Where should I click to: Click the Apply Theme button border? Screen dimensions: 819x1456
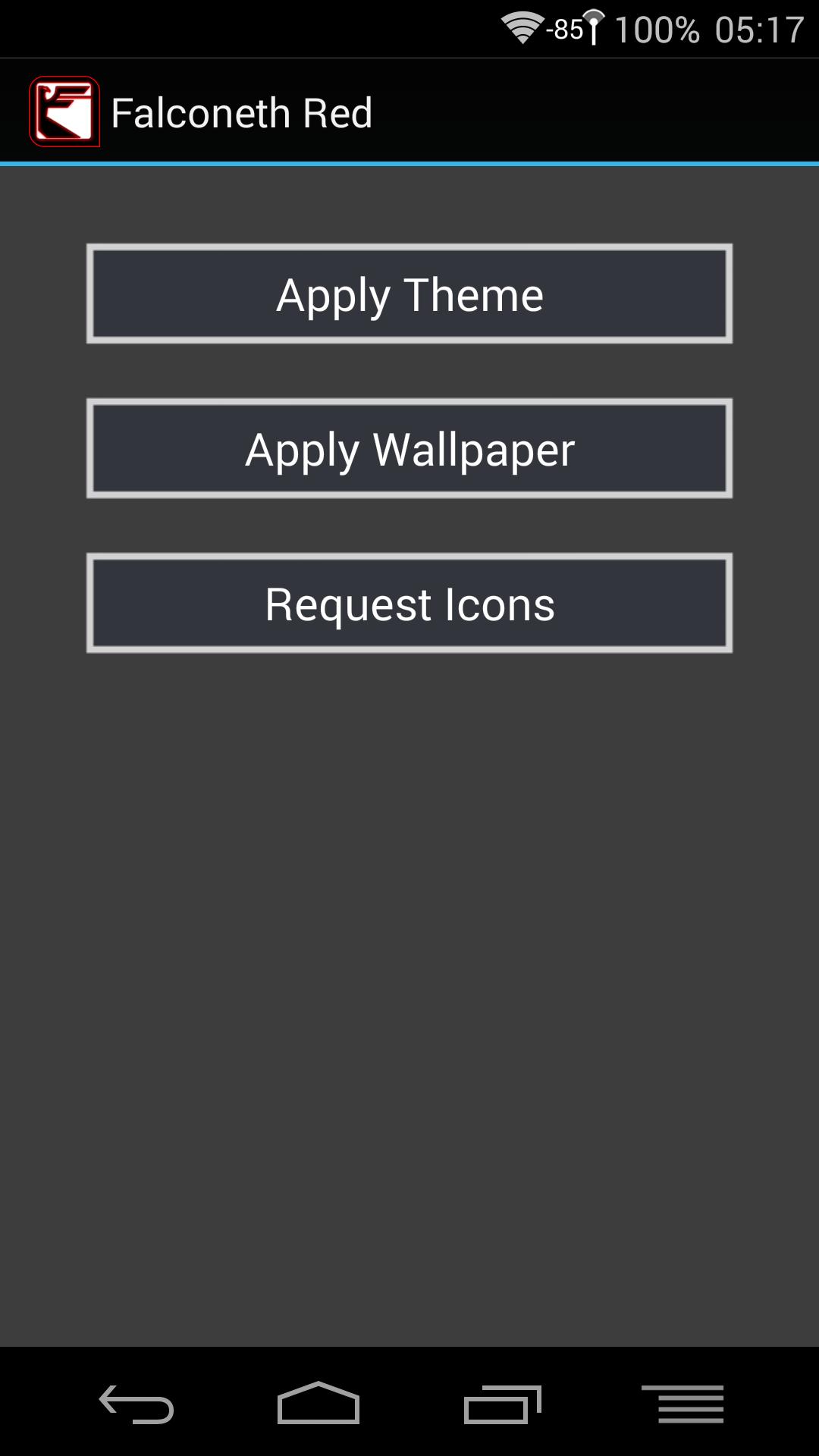(409, 248)
